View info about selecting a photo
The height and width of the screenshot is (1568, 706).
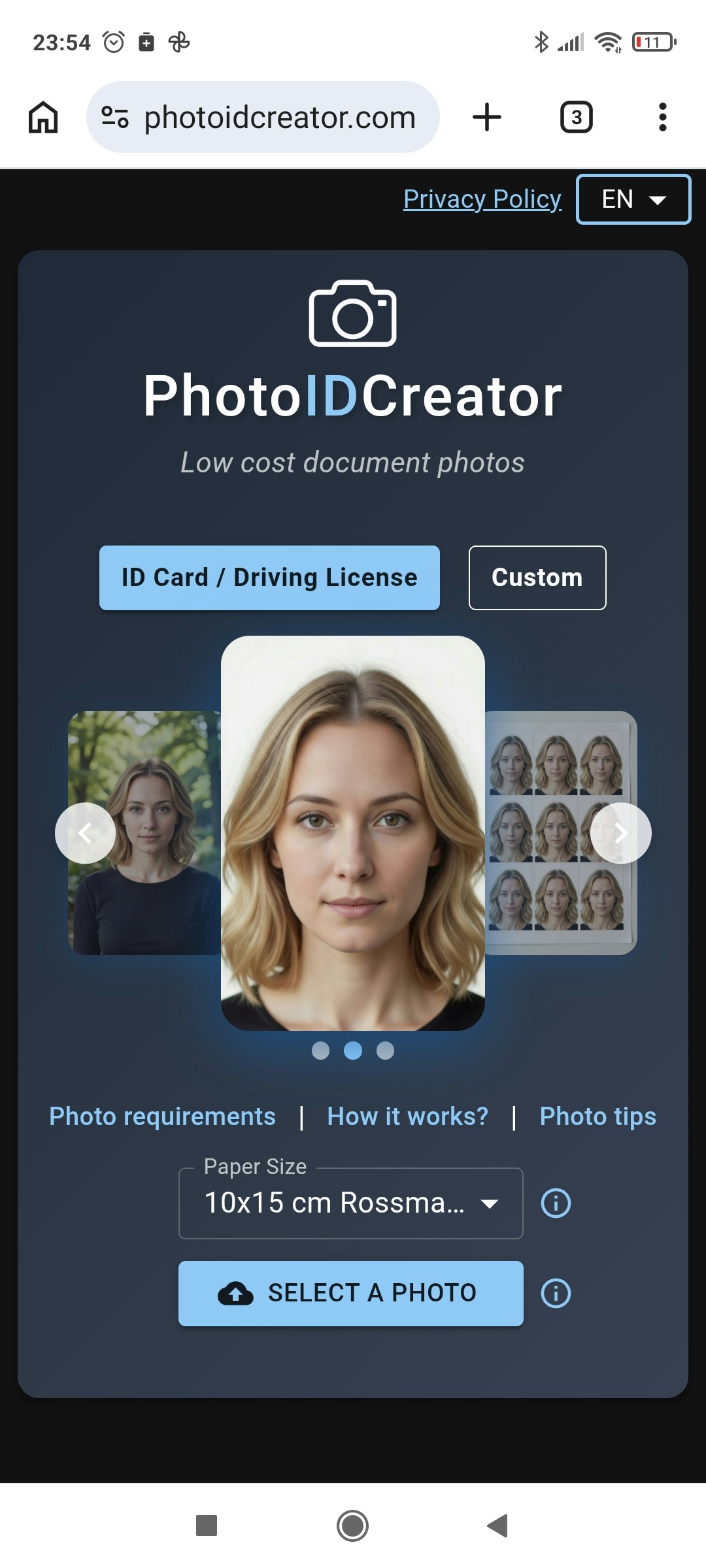(x=556, y=1293)
